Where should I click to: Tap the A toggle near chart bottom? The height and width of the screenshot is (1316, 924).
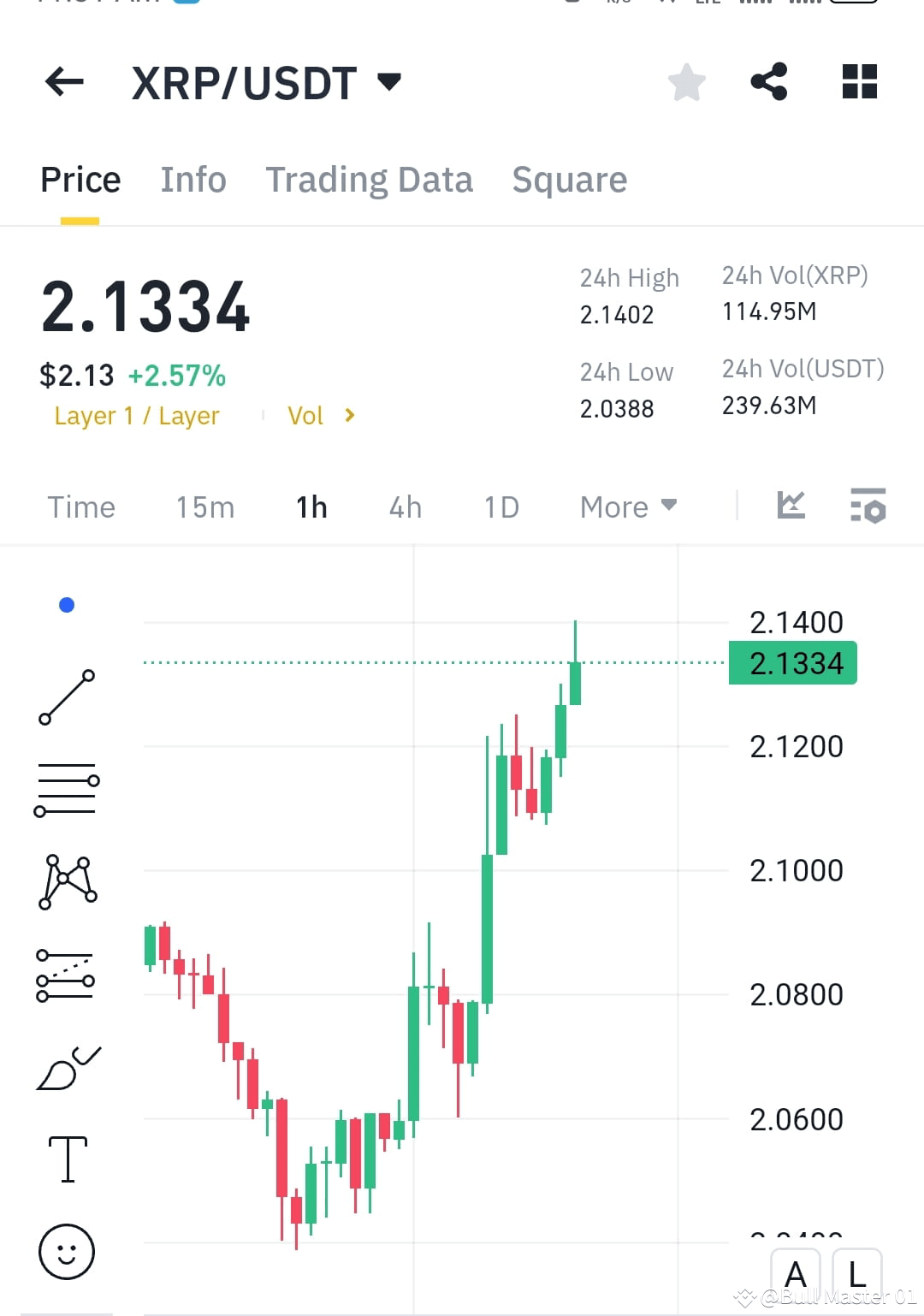point(797,1274)
